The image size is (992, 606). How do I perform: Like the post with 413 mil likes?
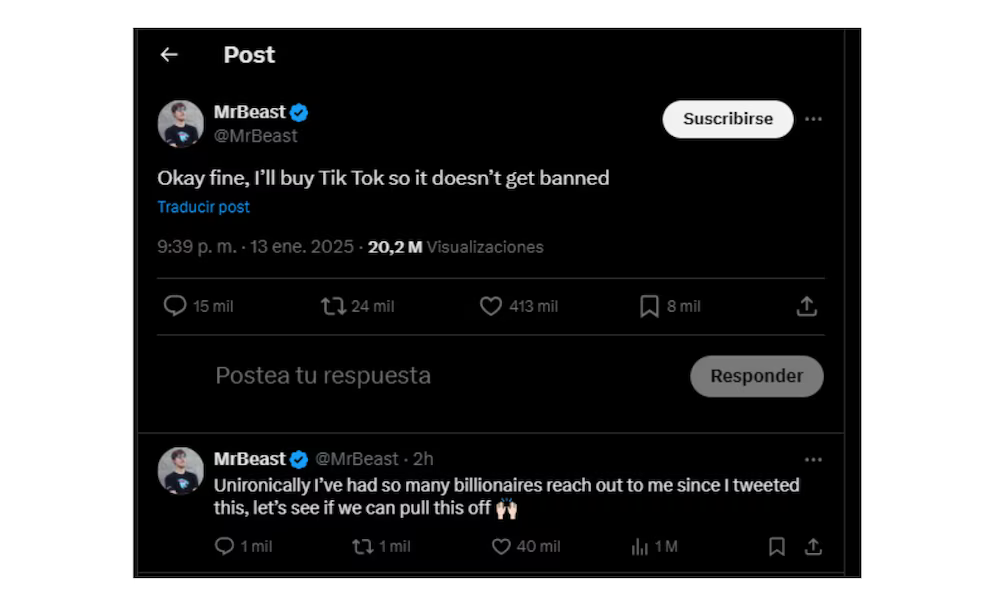[x=491, y=306]
